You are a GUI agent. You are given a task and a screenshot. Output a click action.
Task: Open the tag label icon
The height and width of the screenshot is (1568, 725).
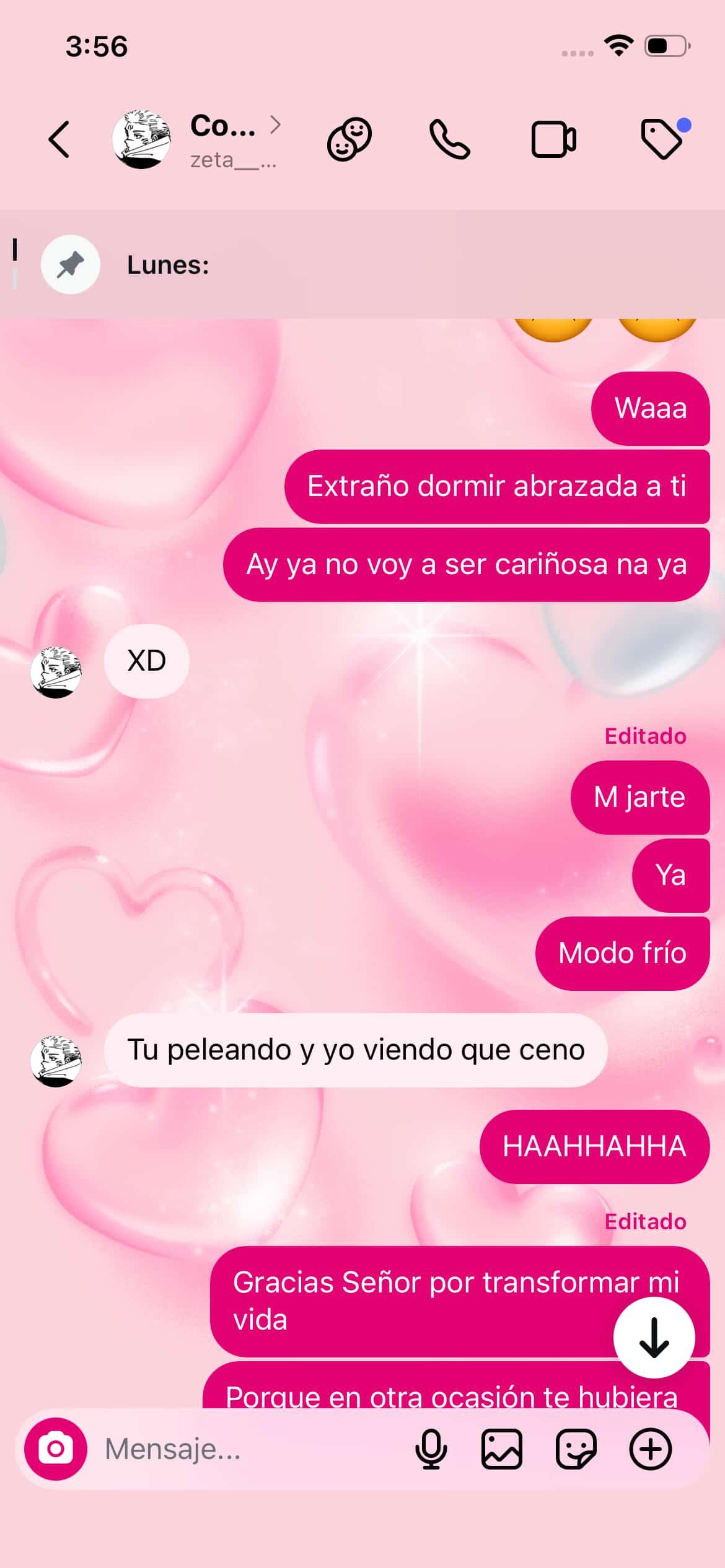tap(664, 139)
